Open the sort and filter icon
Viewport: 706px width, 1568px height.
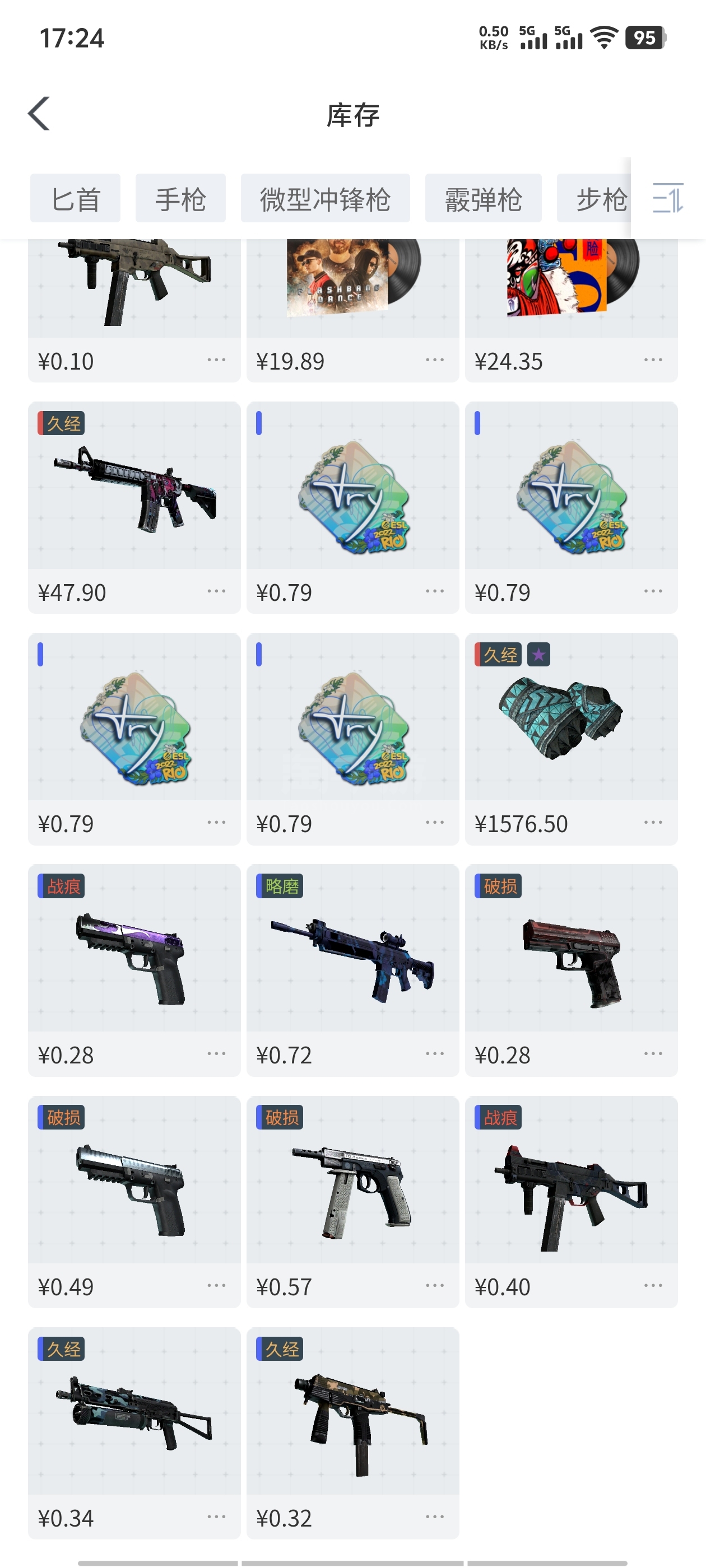668,198
